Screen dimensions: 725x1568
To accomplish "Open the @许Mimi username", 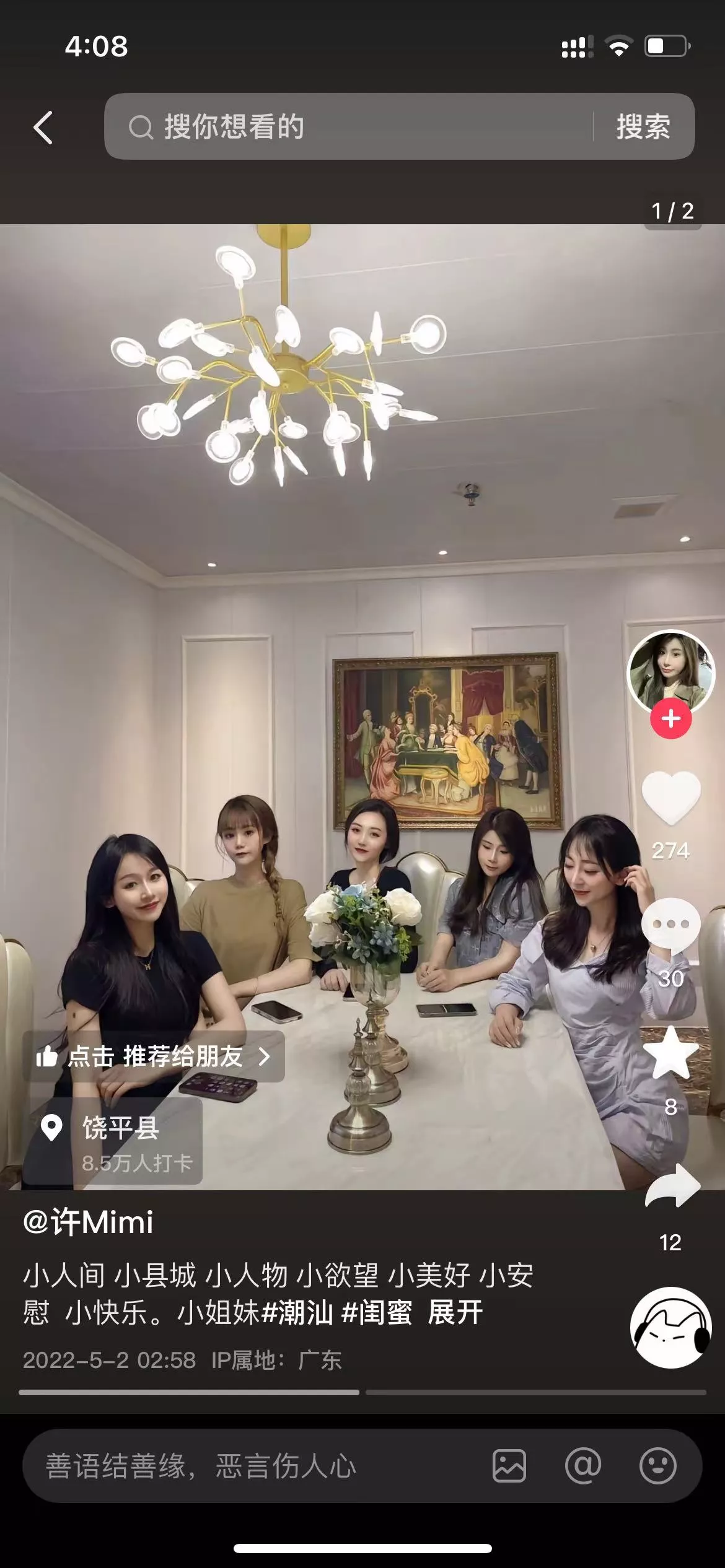I will pos(88,1222).
